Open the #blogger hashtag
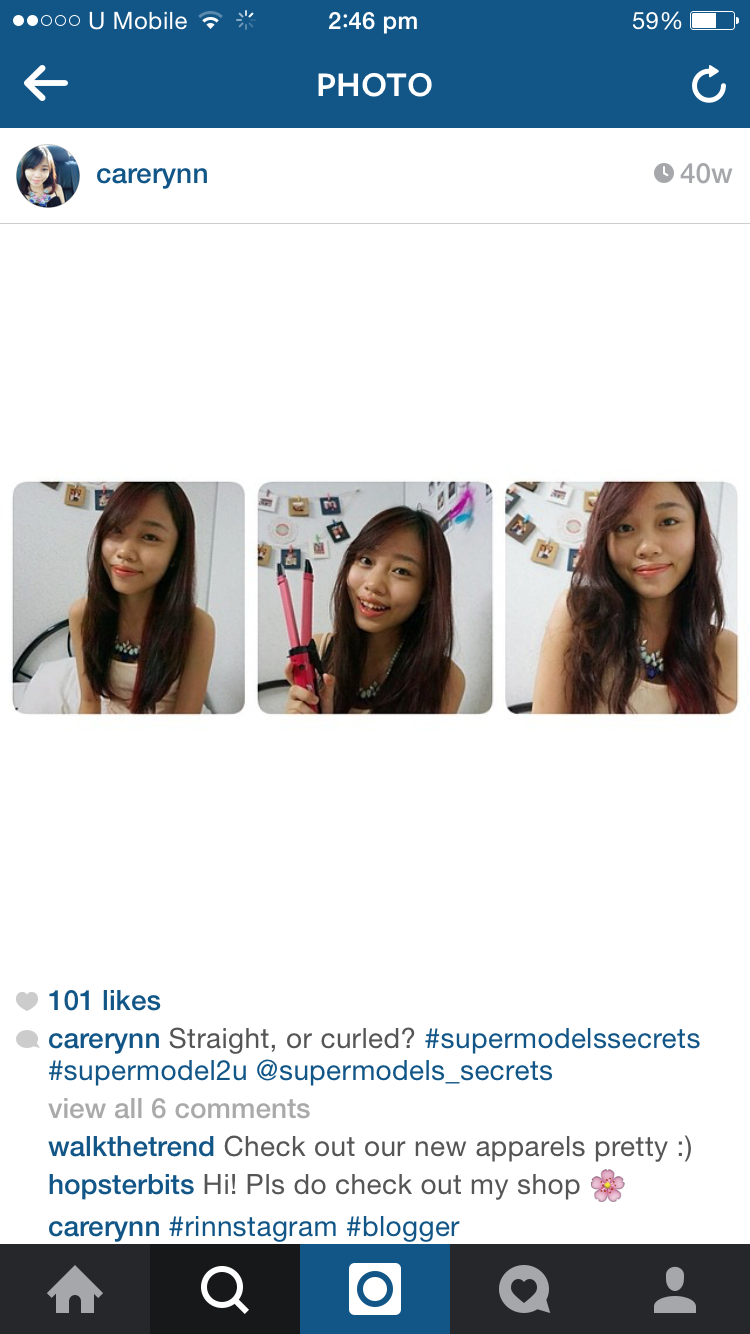The width and height of the screenshot is (750, 1334). [x=403, y=1227]
